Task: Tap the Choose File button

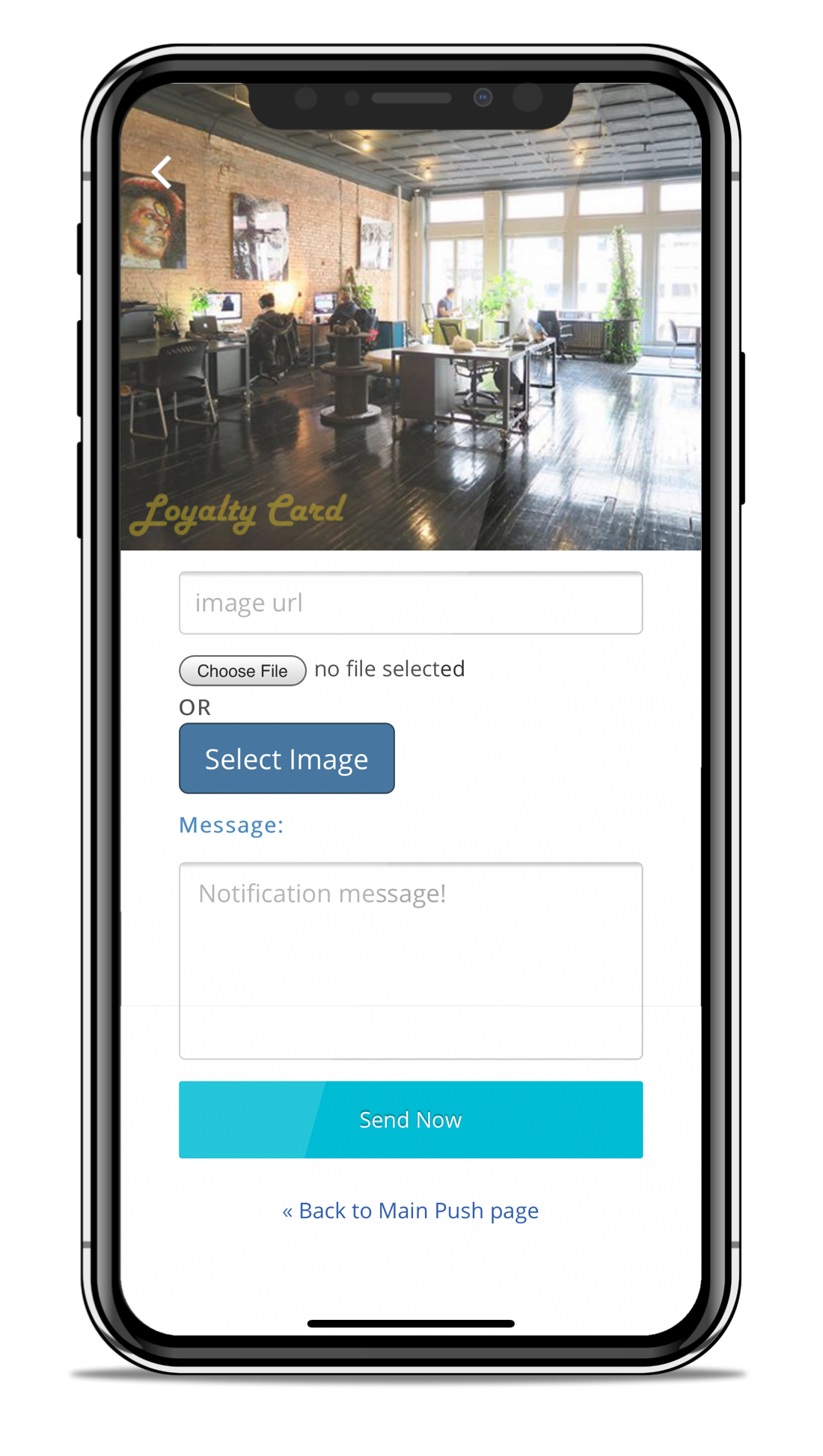Action: click(x=242, y=671)
